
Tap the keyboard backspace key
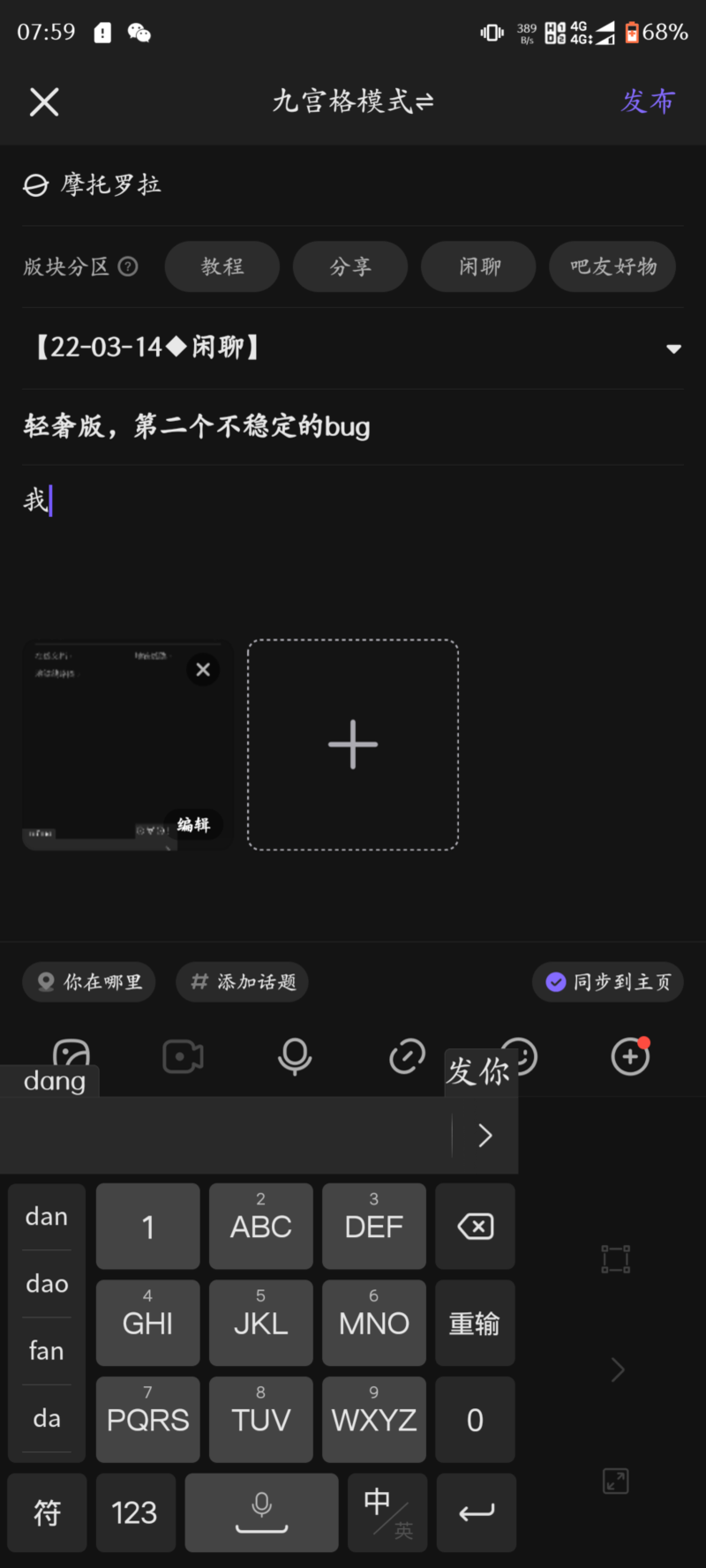click(x=475, y=1227)
